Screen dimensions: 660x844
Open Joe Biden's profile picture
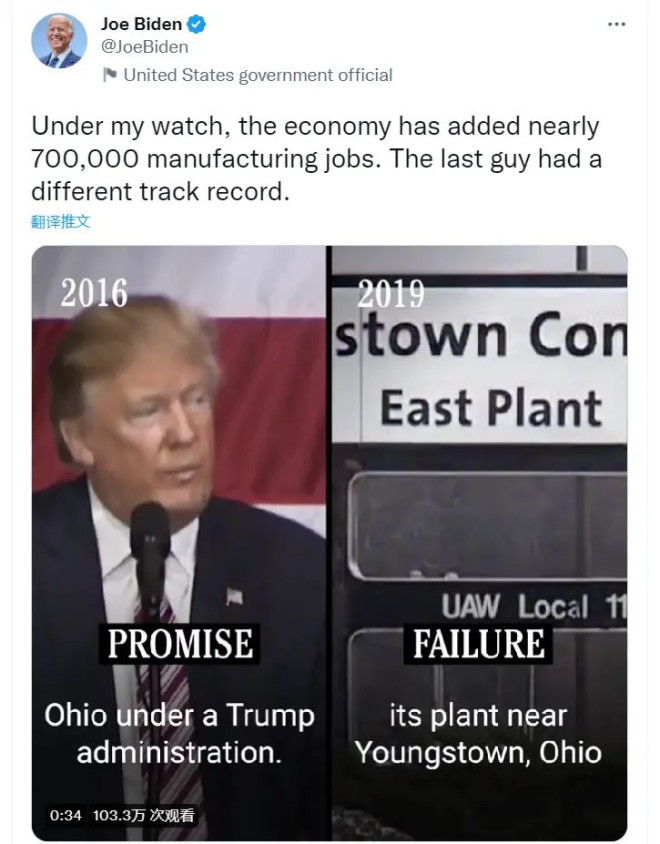coord(59,41)
